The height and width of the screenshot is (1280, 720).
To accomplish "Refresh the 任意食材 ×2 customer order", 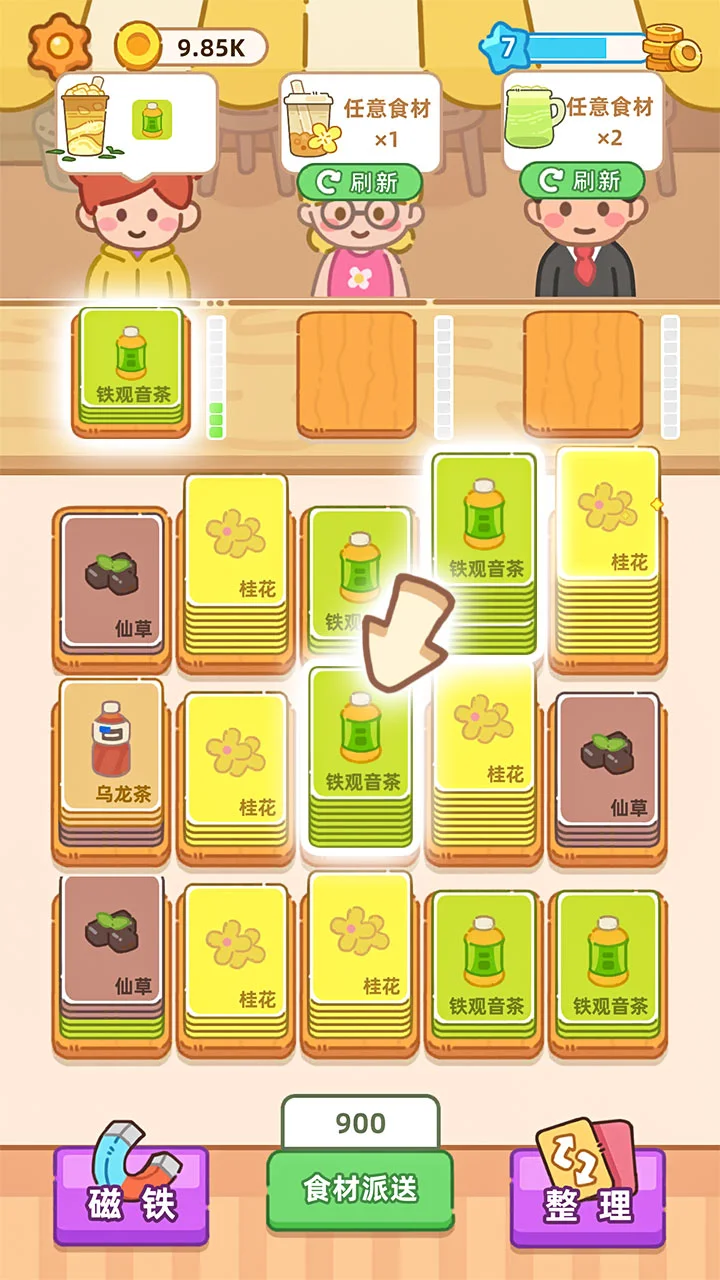I will tap(583, 181).
